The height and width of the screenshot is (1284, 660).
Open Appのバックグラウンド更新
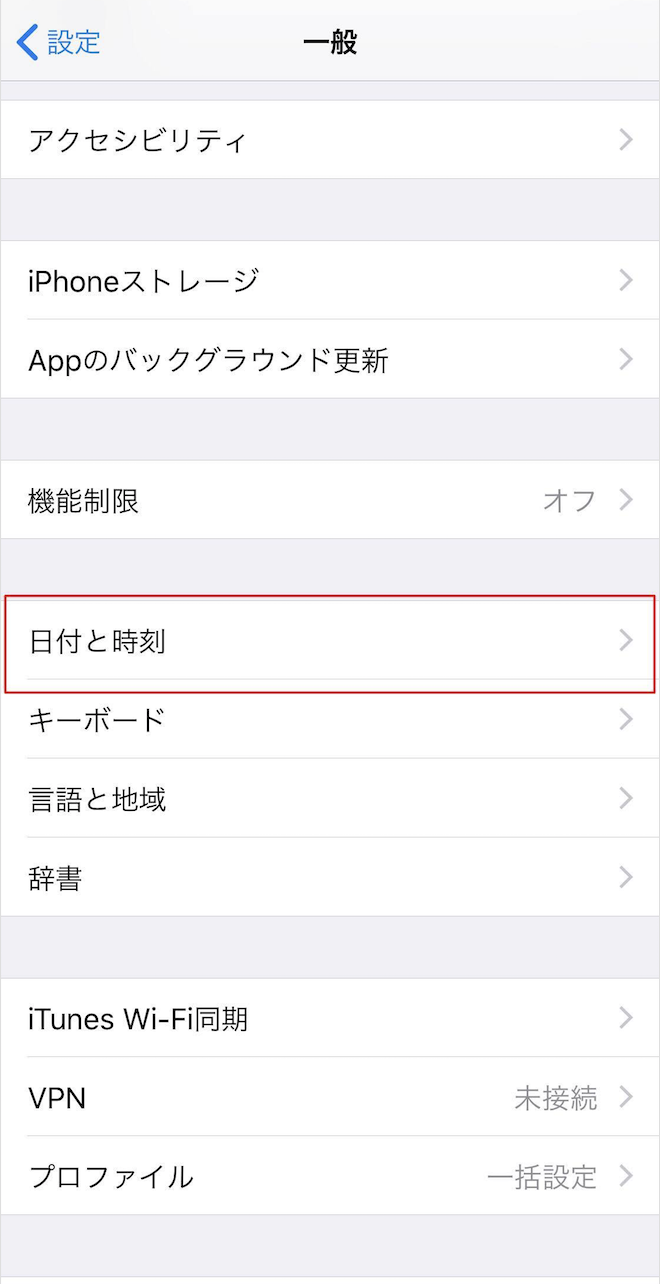coord(330,359)
